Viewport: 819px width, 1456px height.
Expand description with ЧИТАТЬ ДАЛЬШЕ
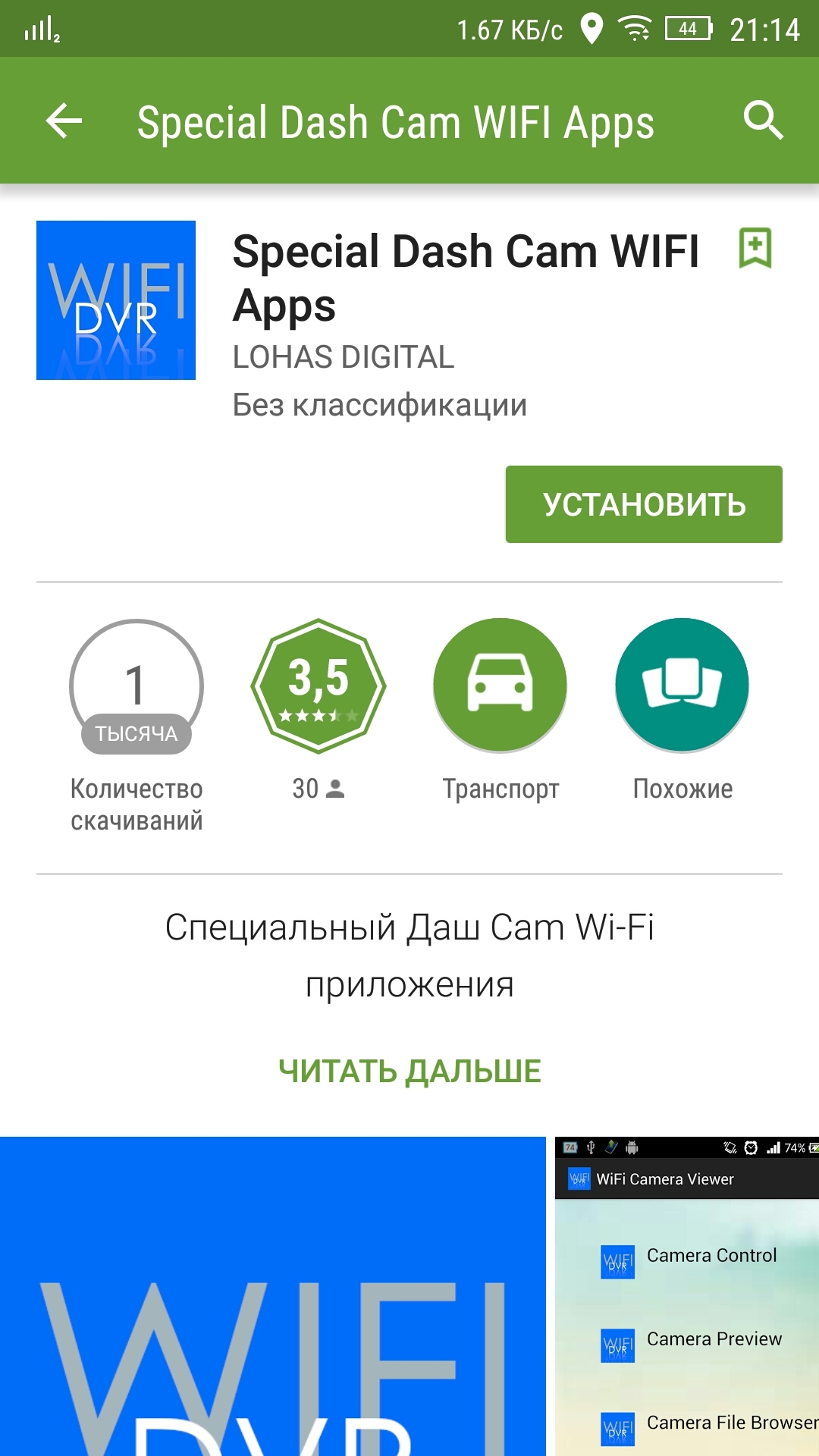click(409, 1071)
